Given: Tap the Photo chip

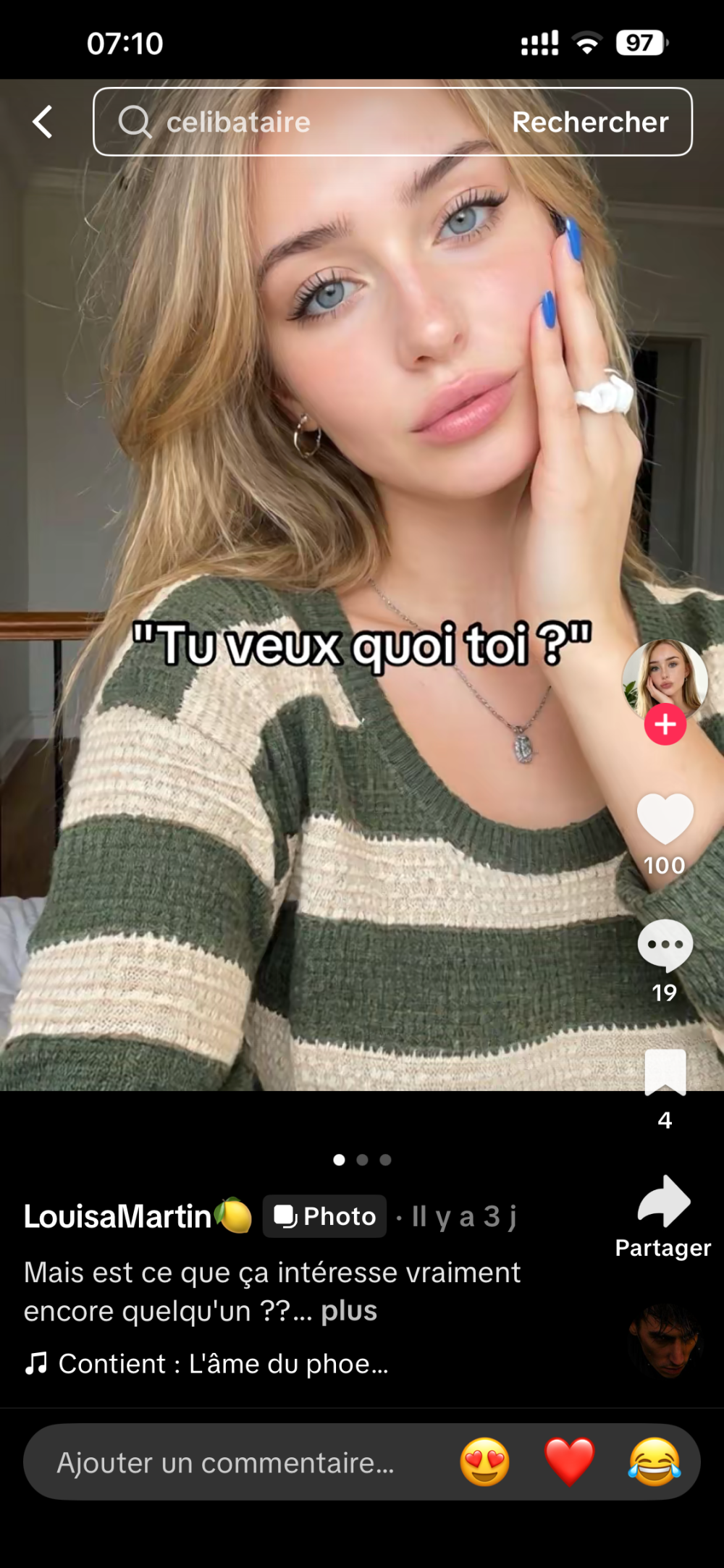Looking at the screenshot, I should [x=324, y=1216].
